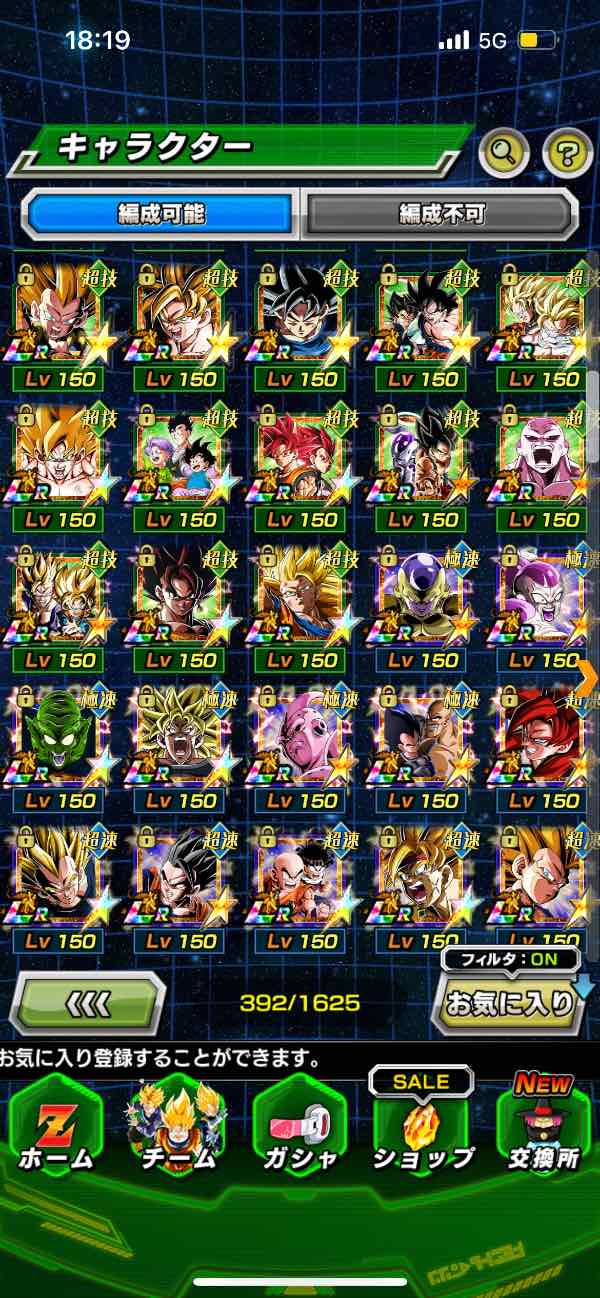Switch to the 編成可能 tab
Image resolution: width=600 pixels, height=1298 pixels.
[x=161, y=214]
